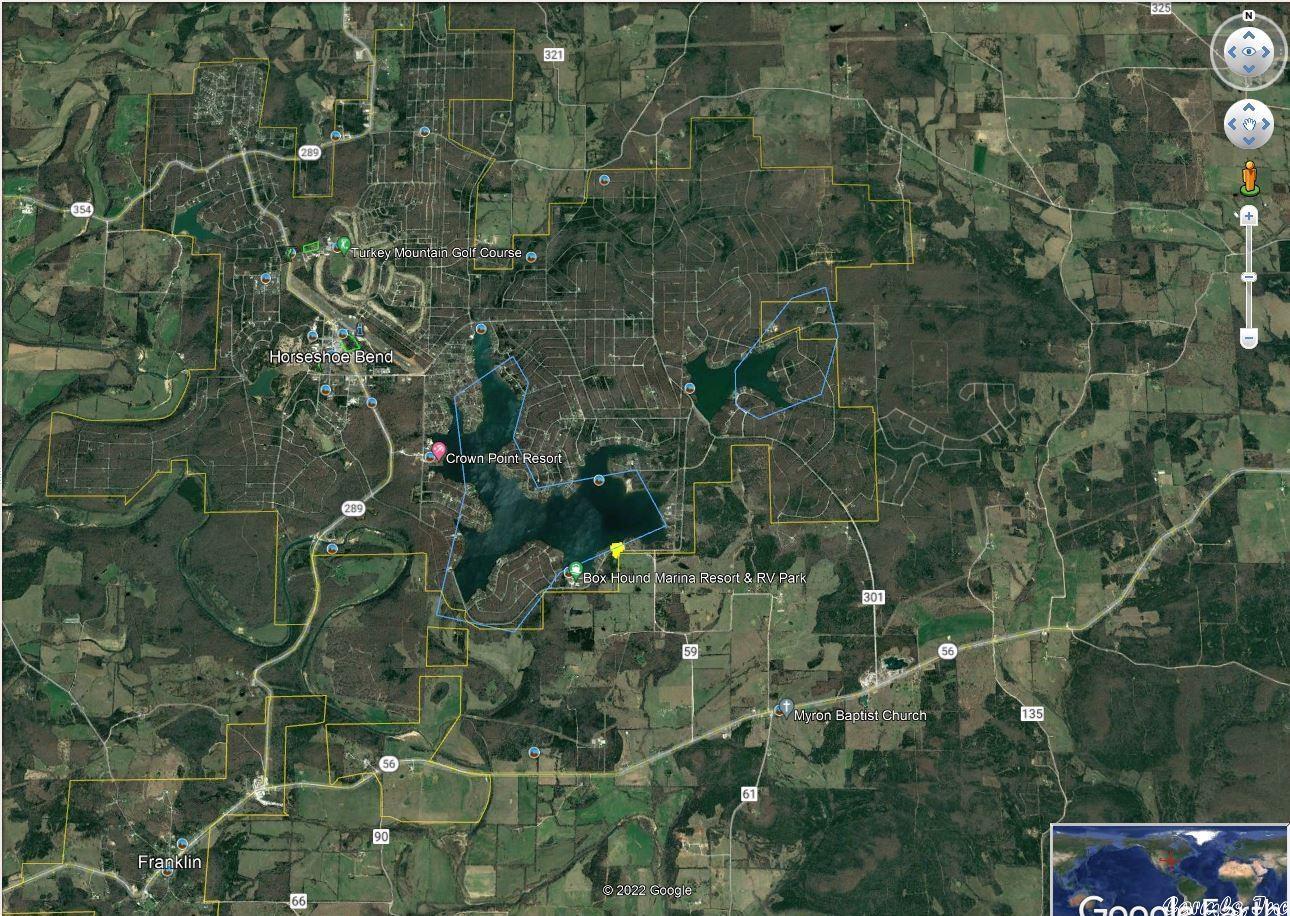Tap the look joystick's up arrow

coord(1248,34)
